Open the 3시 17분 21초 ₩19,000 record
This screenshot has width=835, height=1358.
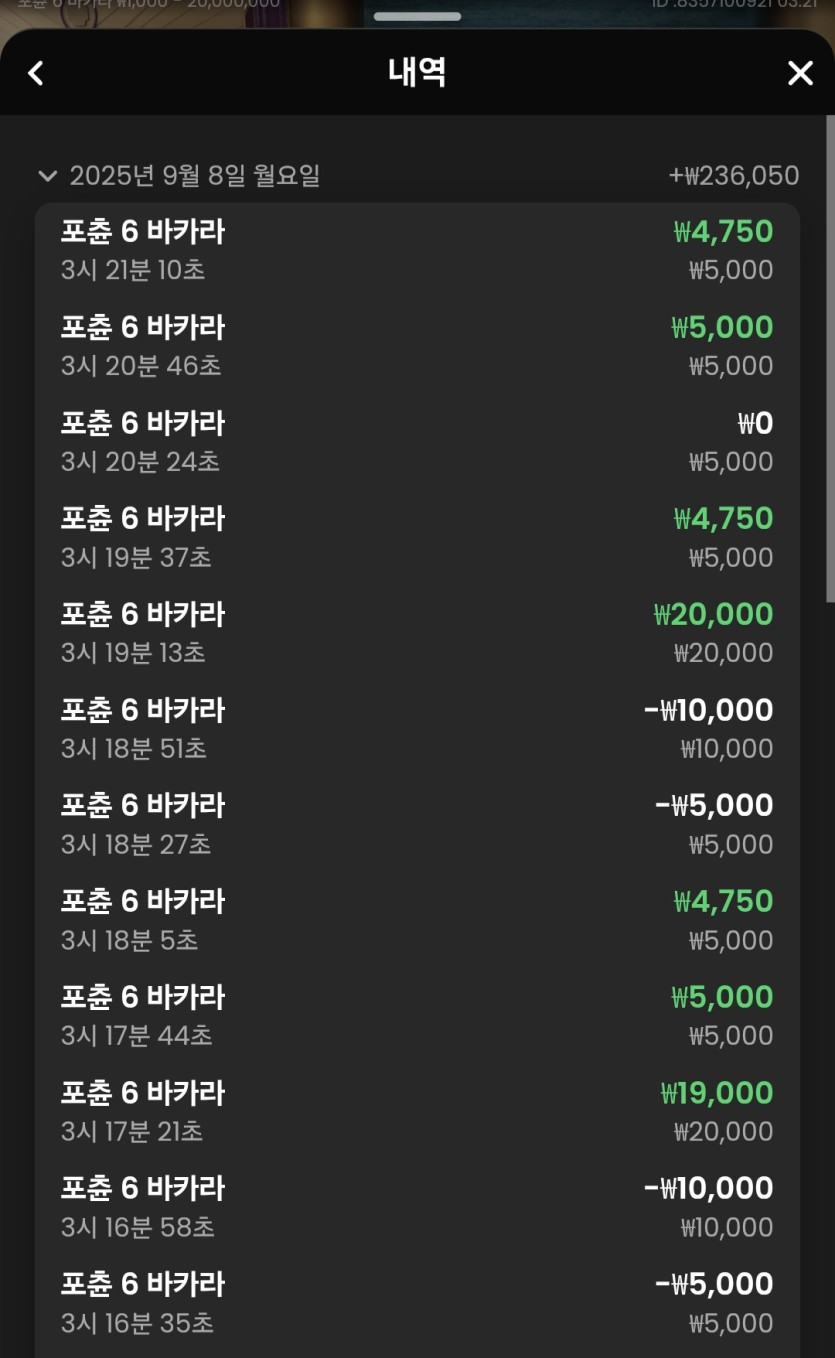[x=417, y=1112]
